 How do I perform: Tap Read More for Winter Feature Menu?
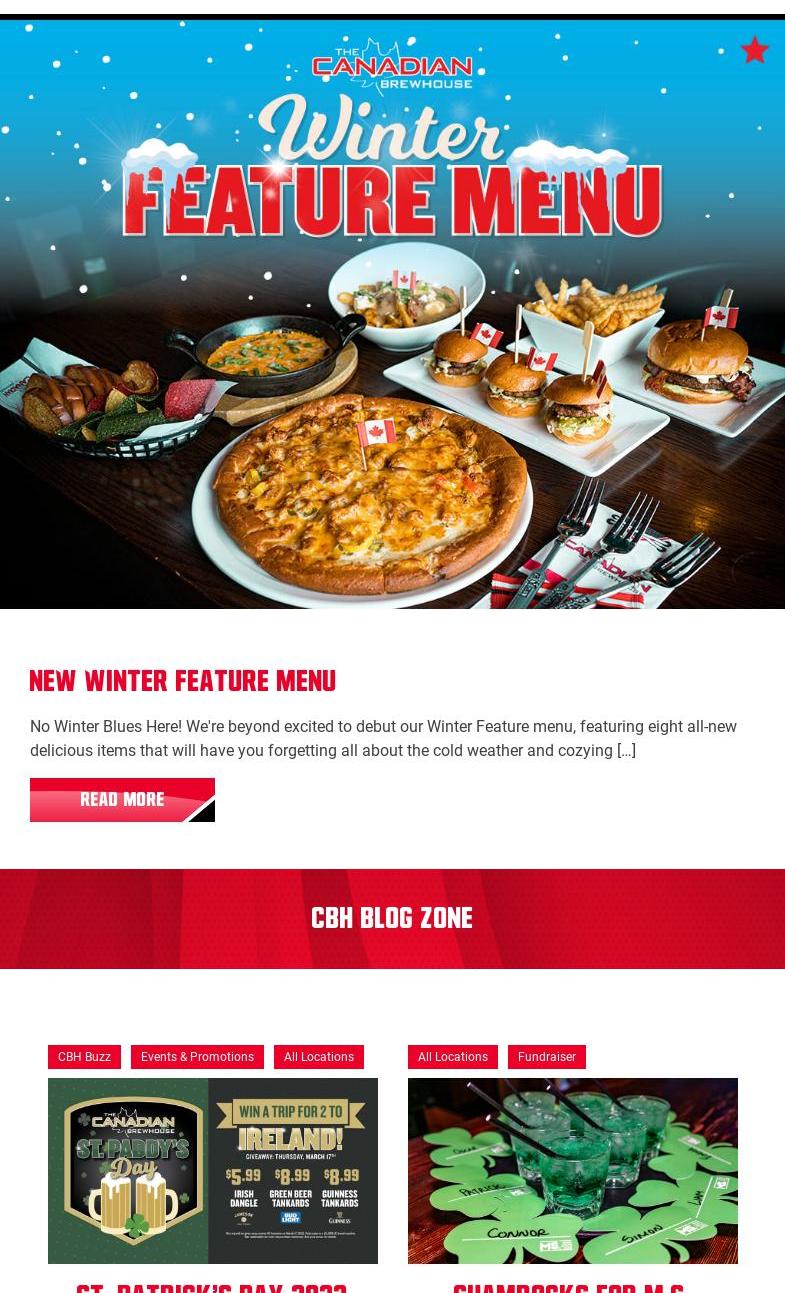pos(122,800)
